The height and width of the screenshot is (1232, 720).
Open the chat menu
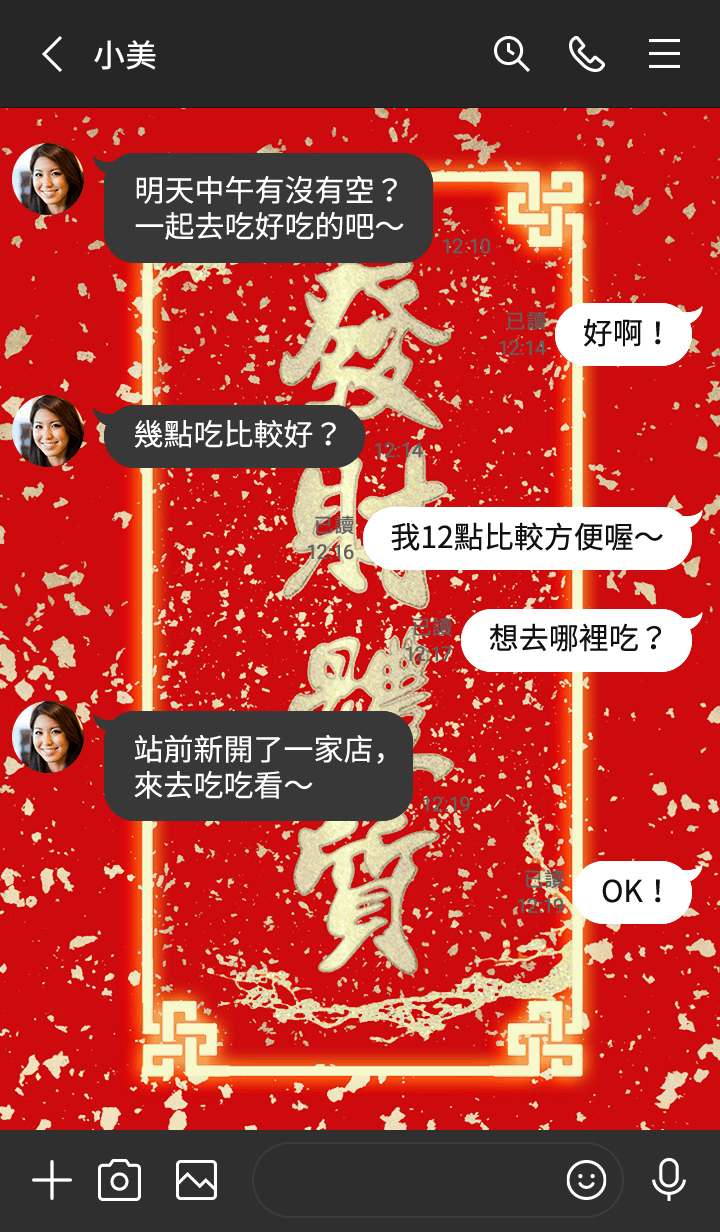click(664, 54)
